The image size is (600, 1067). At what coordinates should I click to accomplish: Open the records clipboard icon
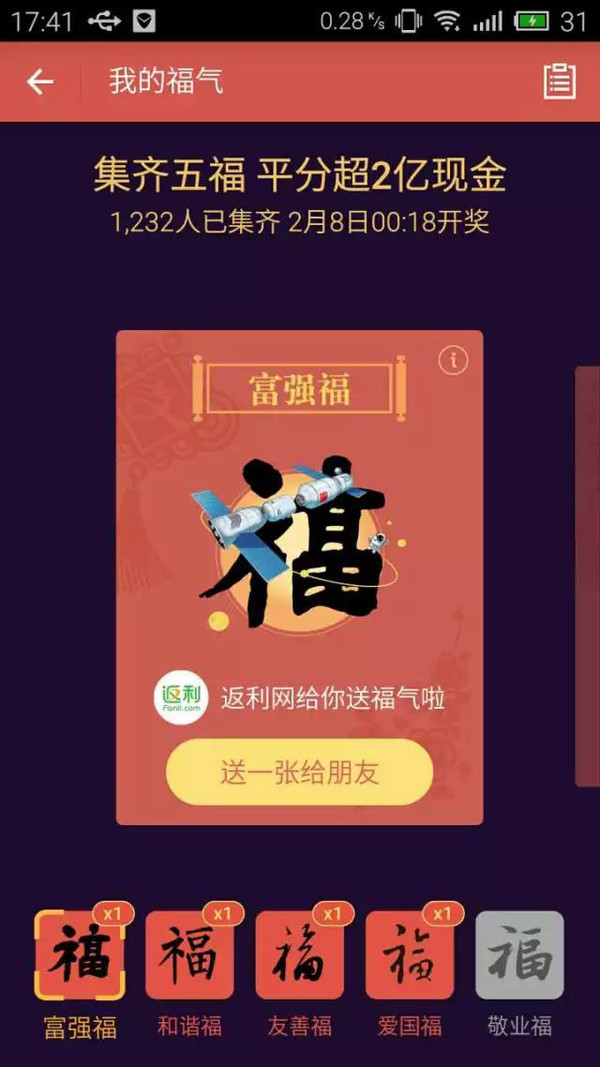coord(559,82)
